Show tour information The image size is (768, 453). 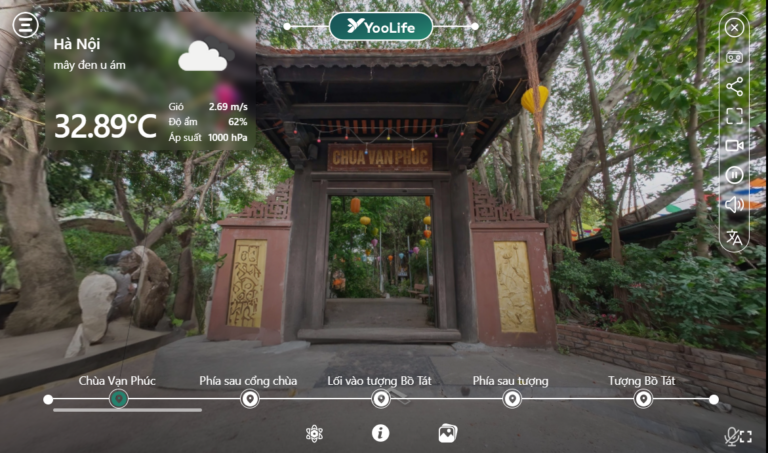tap(380, 433)
